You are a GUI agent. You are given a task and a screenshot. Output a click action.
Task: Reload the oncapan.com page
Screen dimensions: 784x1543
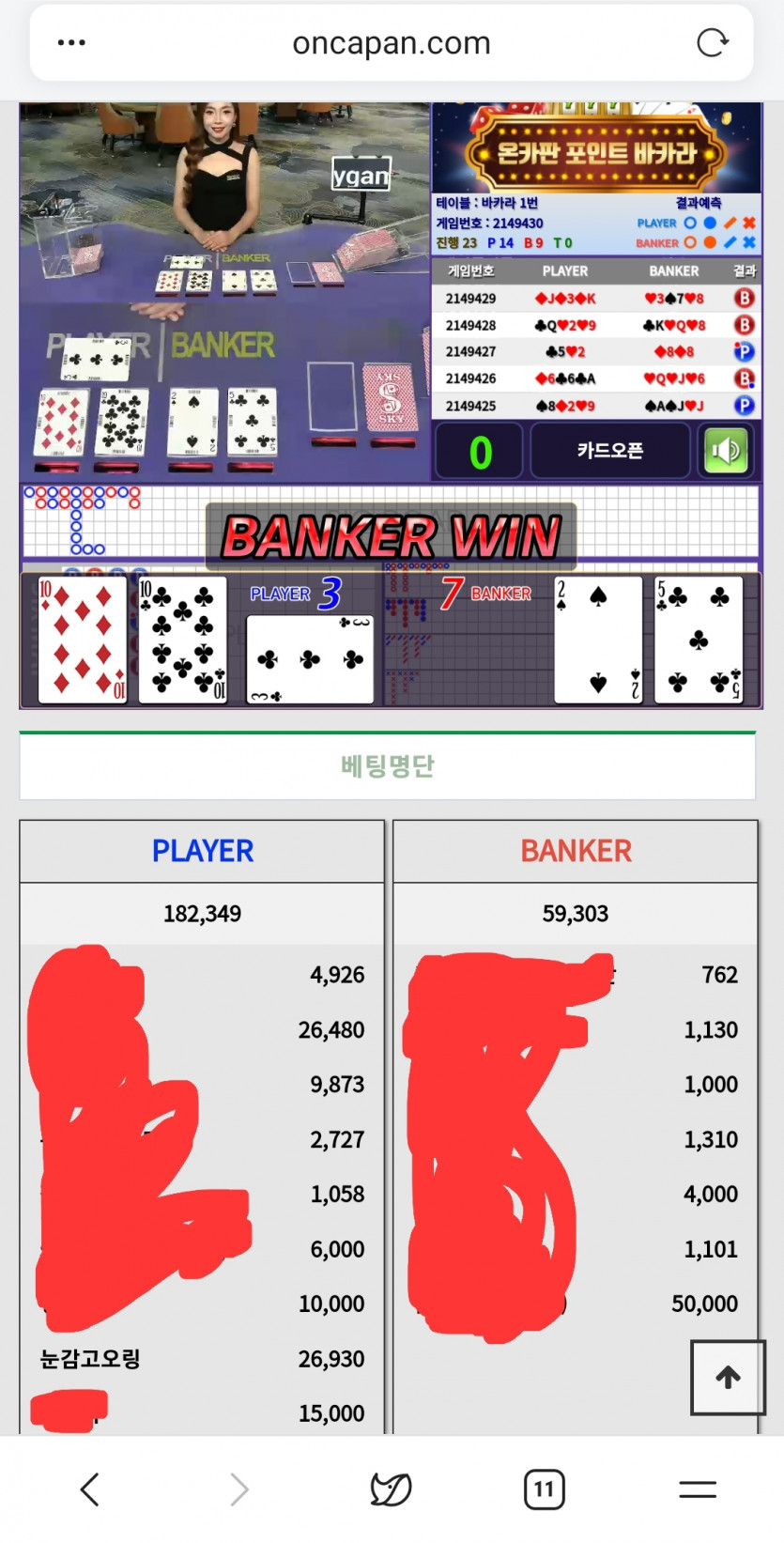pos(713,43)
